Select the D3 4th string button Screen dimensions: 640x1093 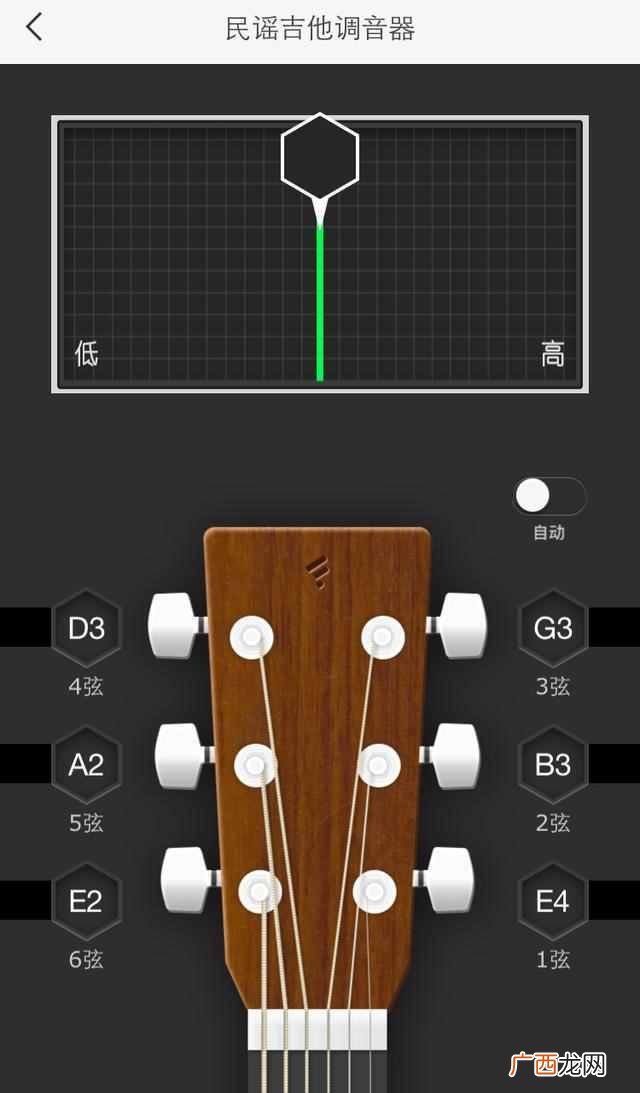86,628
